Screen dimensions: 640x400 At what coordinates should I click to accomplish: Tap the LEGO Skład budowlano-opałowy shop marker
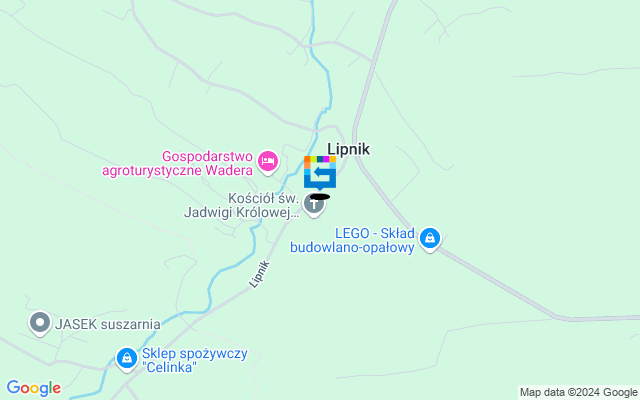(x=430, y=238)
